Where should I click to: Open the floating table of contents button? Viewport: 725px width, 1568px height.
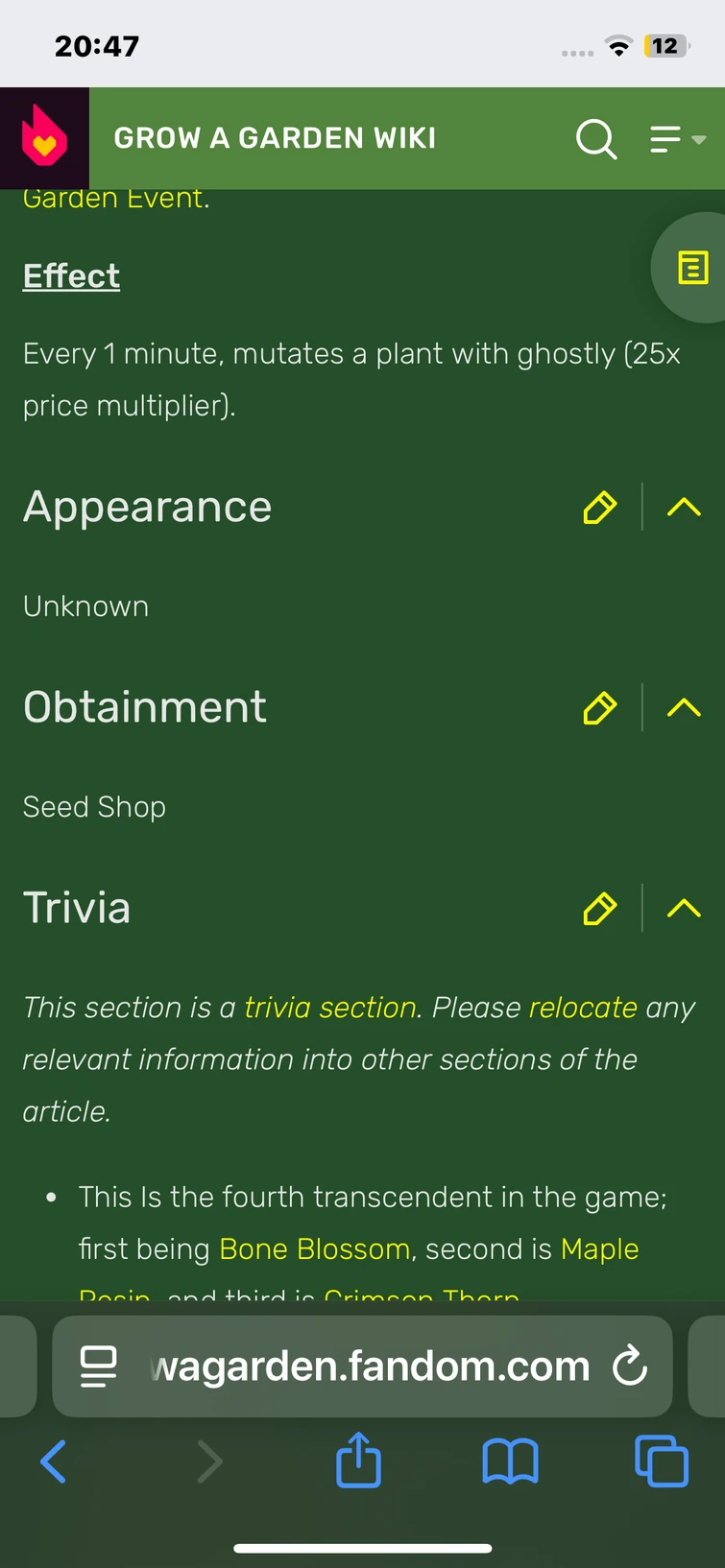pos(692,268)
